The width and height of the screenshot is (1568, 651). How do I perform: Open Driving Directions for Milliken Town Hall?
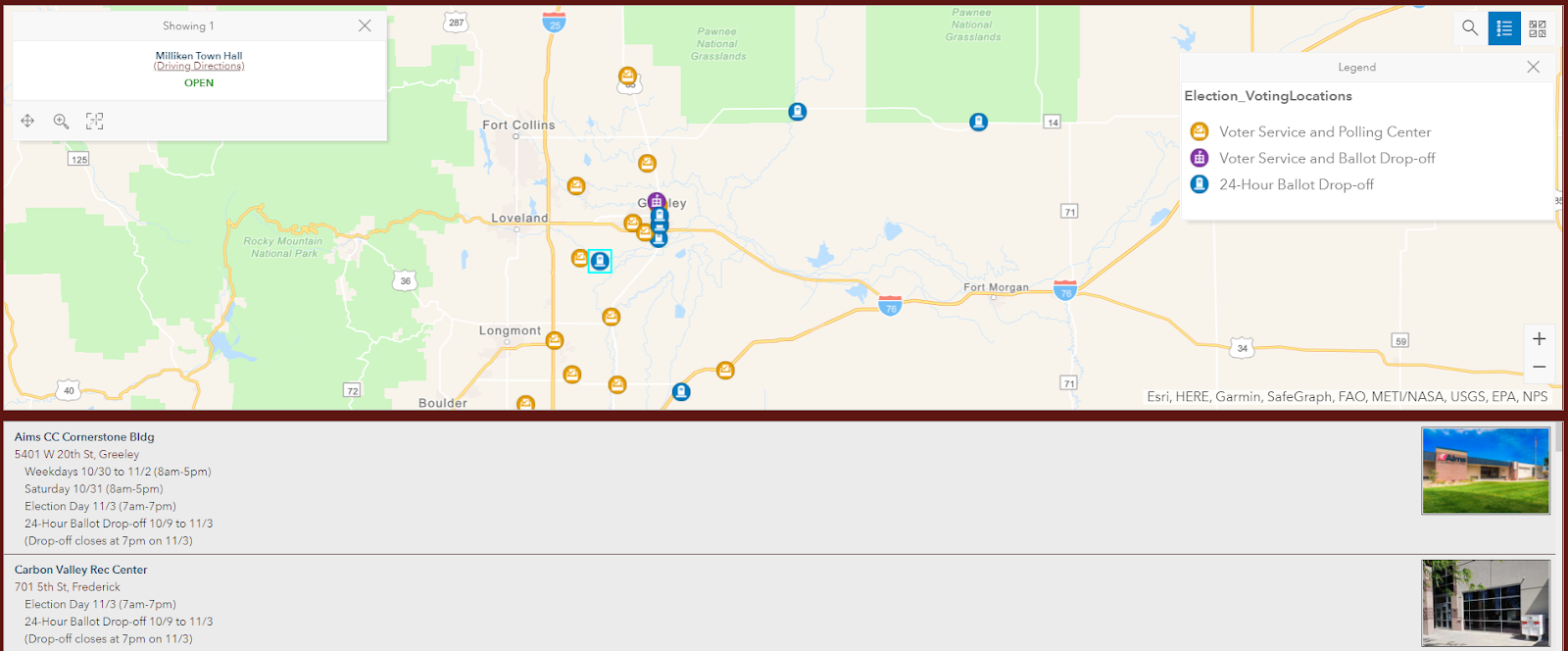(199, 67)
